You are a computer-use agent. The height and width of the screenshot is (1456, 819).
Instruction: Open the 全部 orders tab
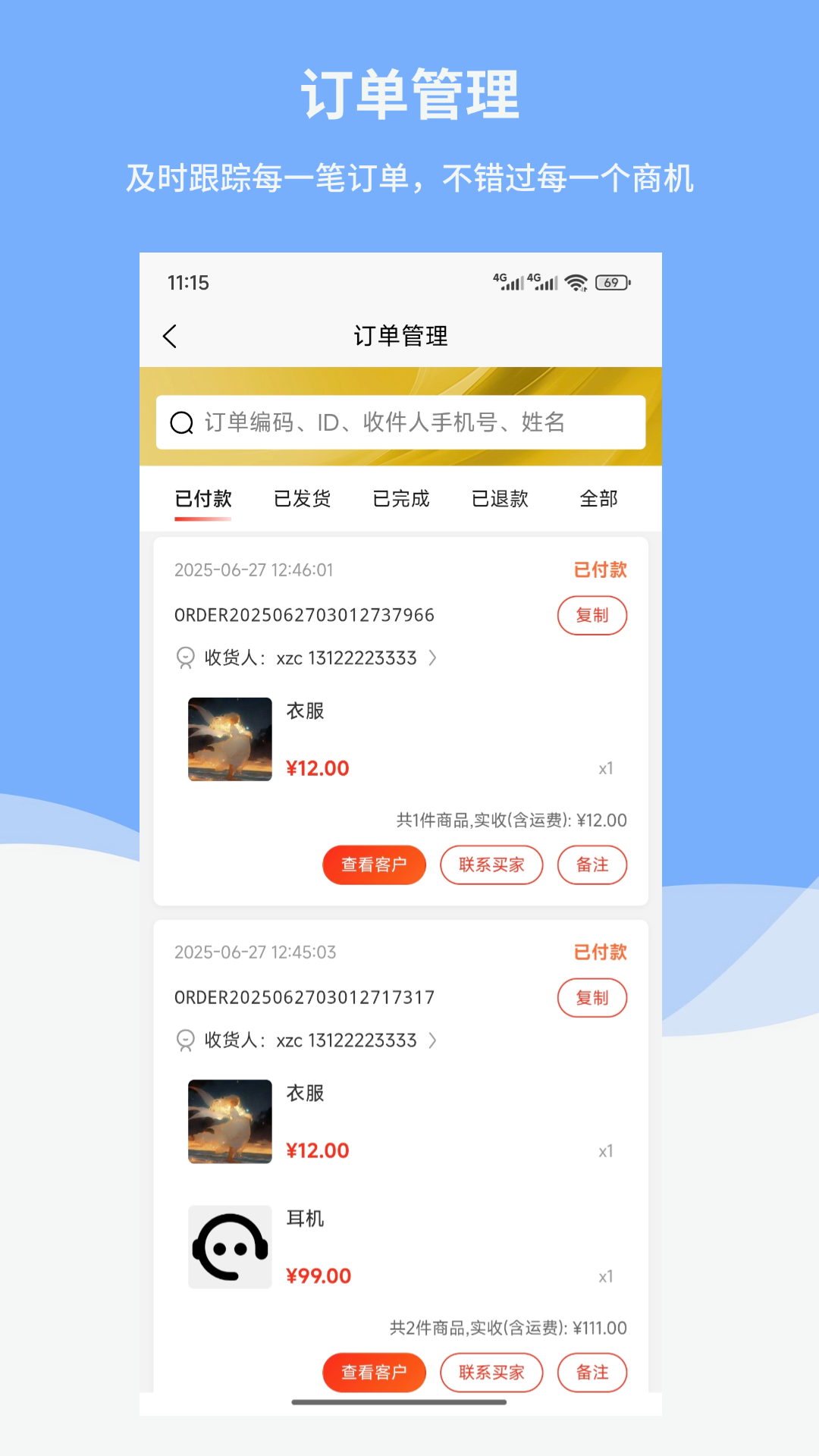click(598, 499)
